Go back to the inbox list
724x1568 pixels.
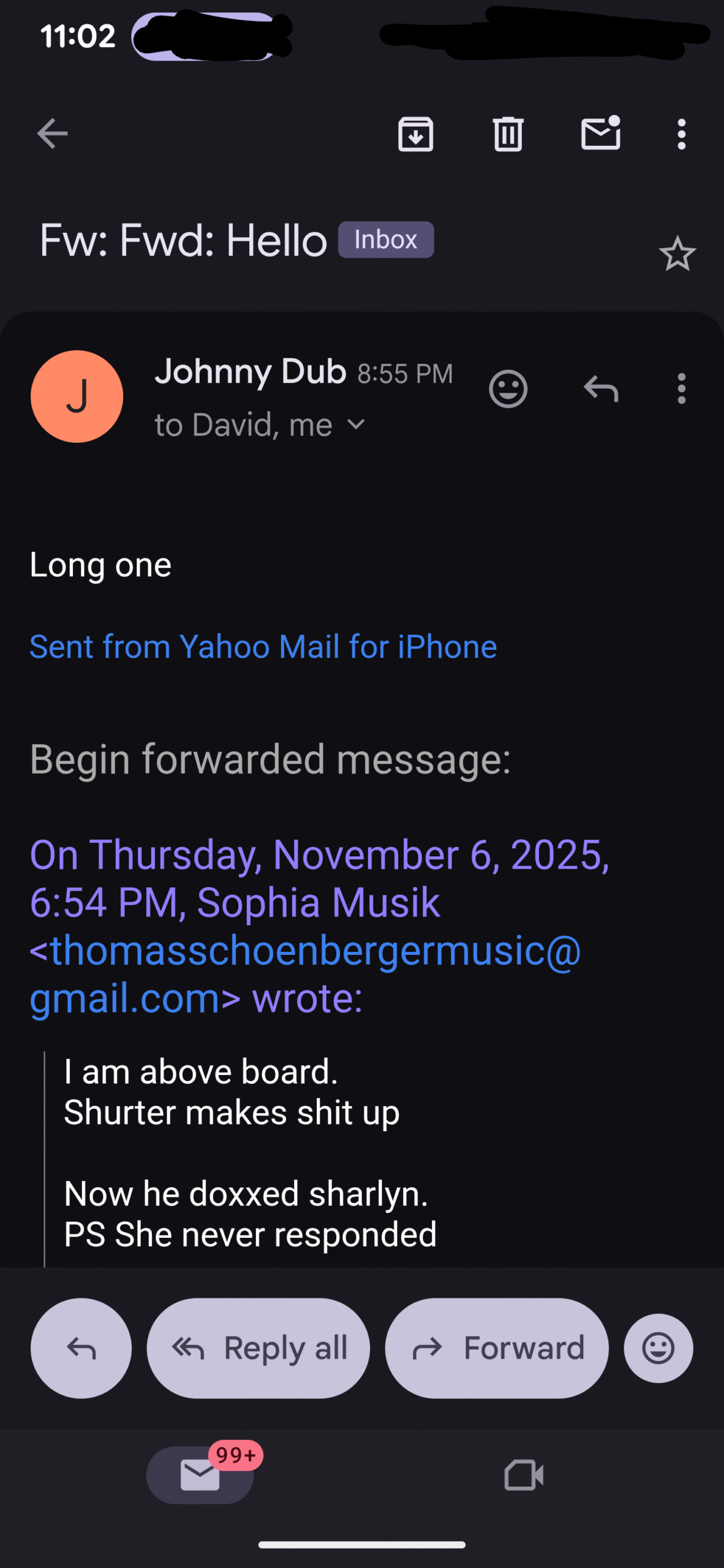pos(53,134)
